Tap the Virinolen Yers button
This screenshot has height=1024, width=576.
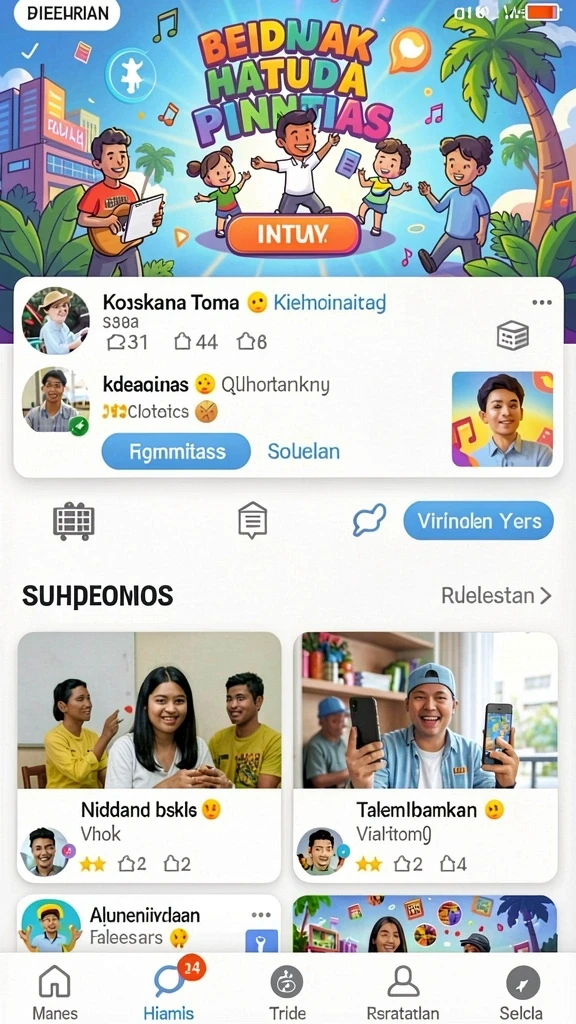tap(479, 521)
